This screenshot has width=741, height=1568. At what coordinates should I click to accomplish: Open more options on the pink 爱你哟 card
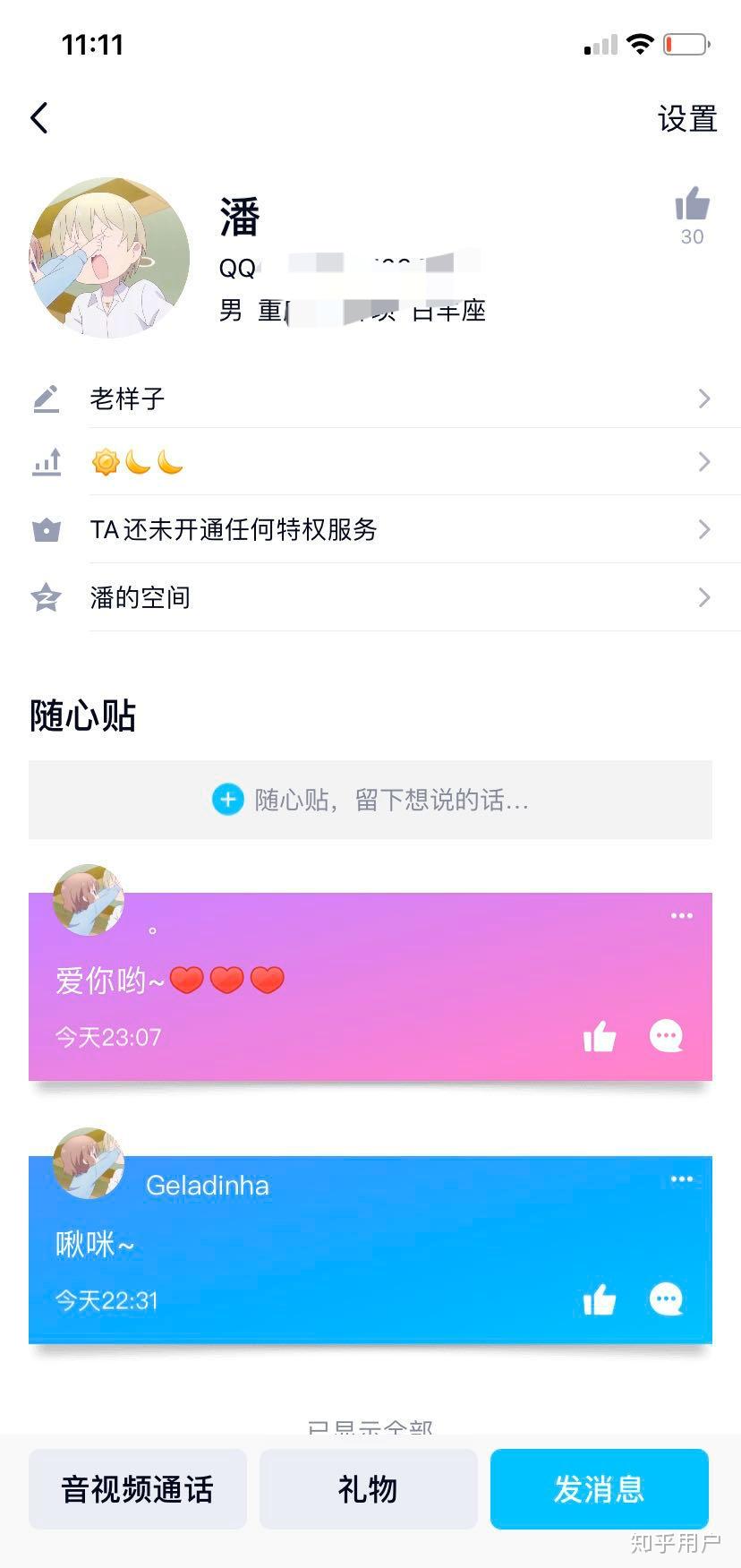(x=681, y=915)
